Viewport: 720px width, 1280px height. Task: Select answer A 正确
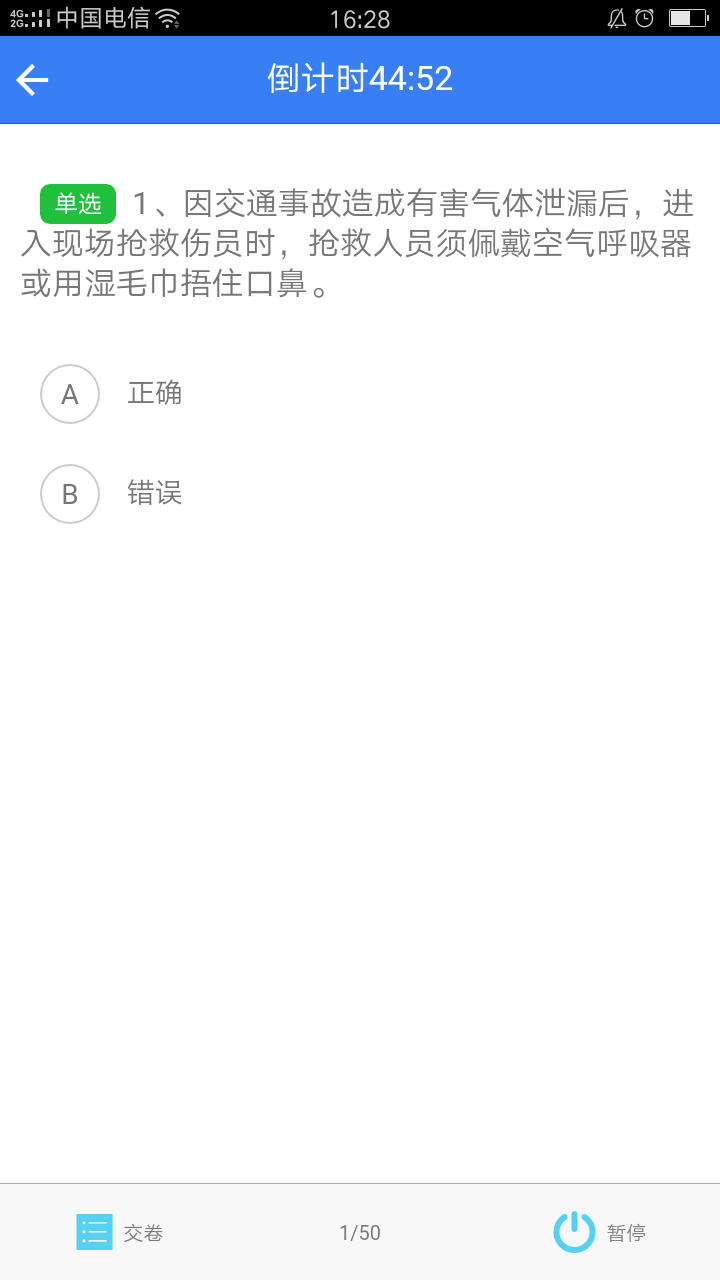[70, 394]
